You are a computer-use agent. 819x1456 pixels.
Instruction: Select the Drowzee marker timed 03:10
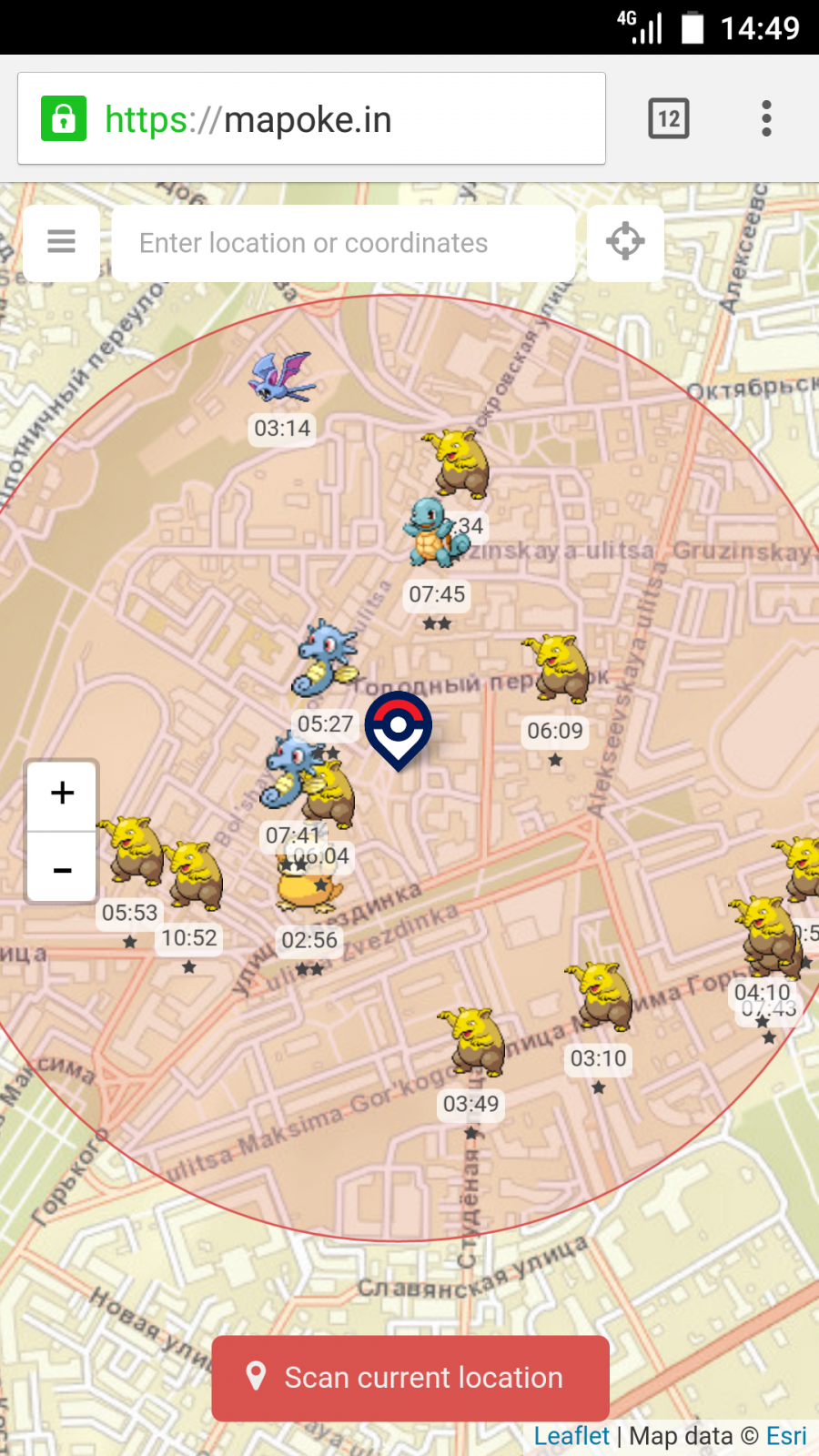point(600,996)
